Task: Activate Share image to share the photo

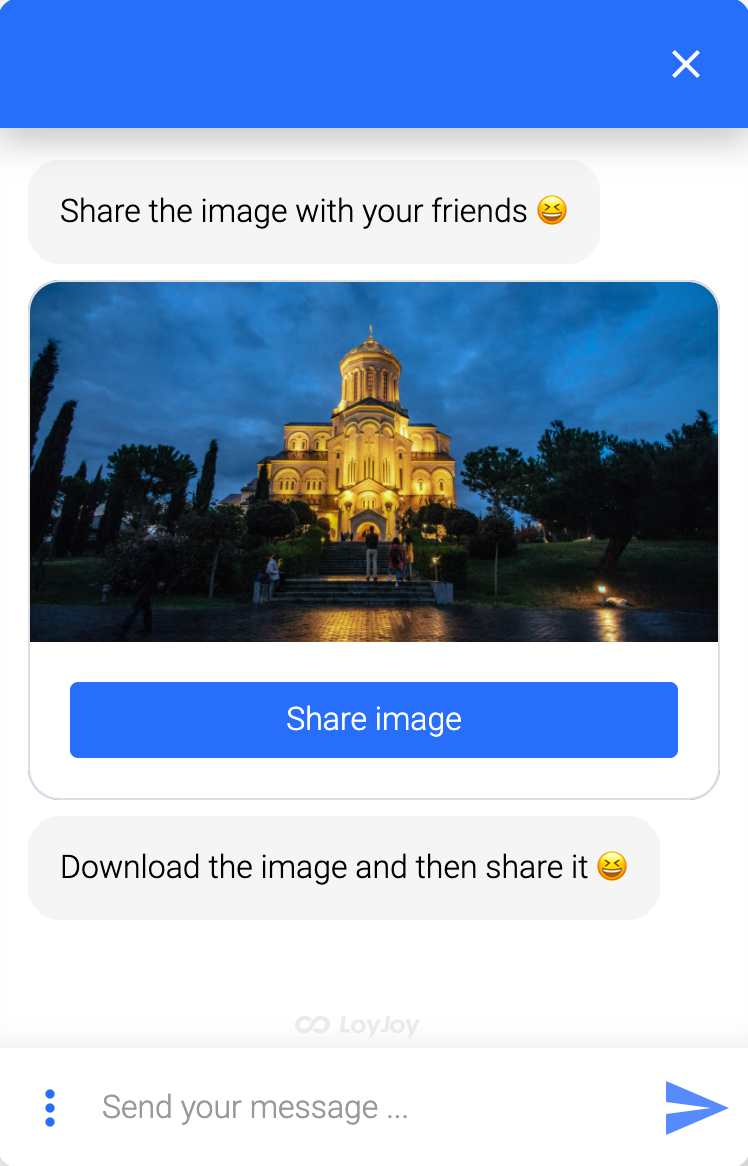Action: point(374,719)
